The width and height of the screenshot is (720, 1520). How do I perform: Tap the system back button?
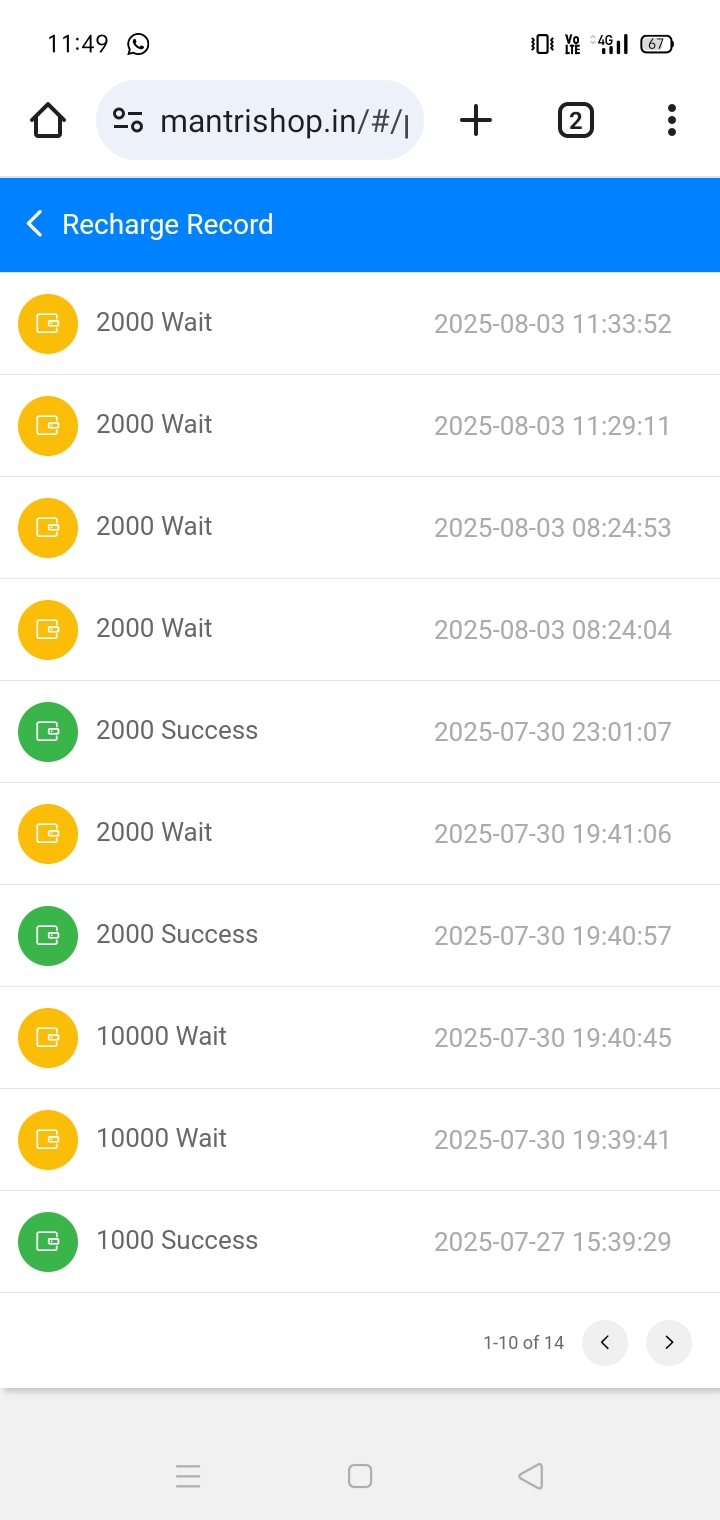(530, 1476)
